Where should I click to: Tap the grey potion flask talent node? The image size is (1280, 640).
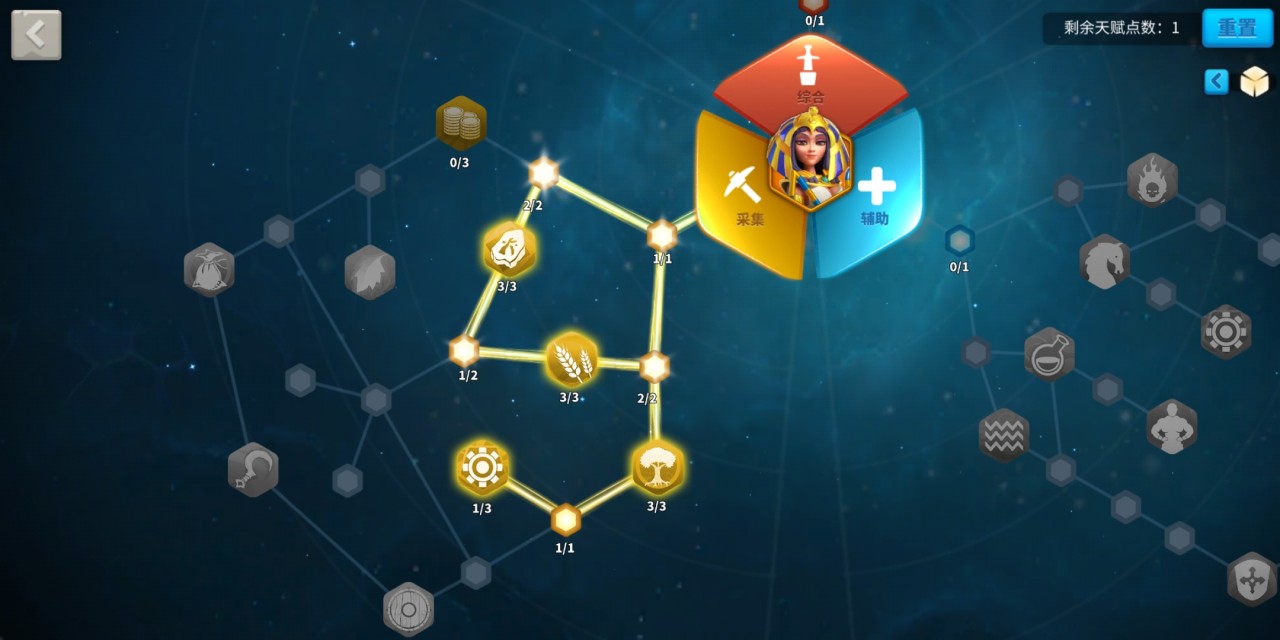point(1049,354)
